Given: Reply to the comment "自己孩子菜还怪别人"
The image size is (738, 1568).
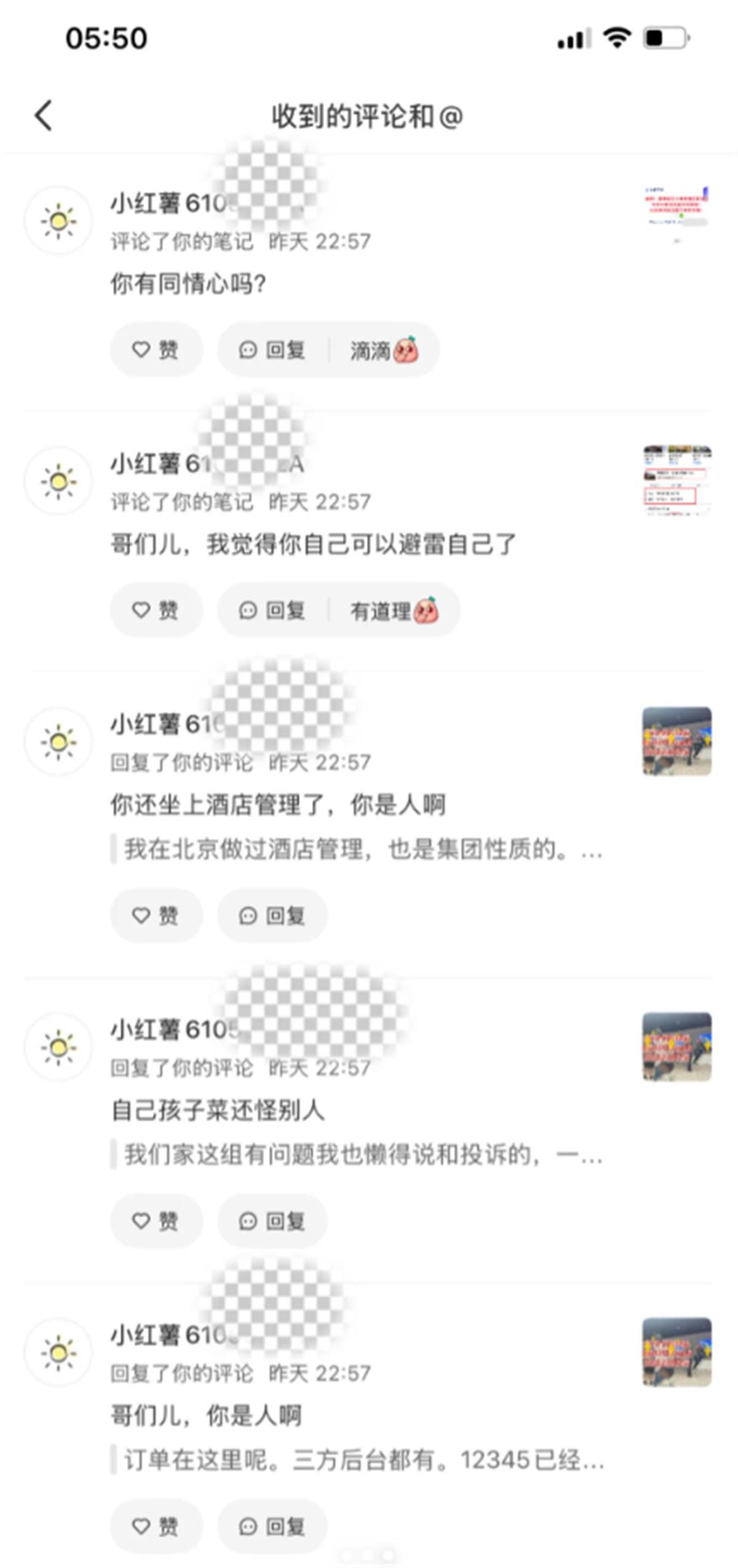Looking at the screenshot, I should (x=272, y=1220).
